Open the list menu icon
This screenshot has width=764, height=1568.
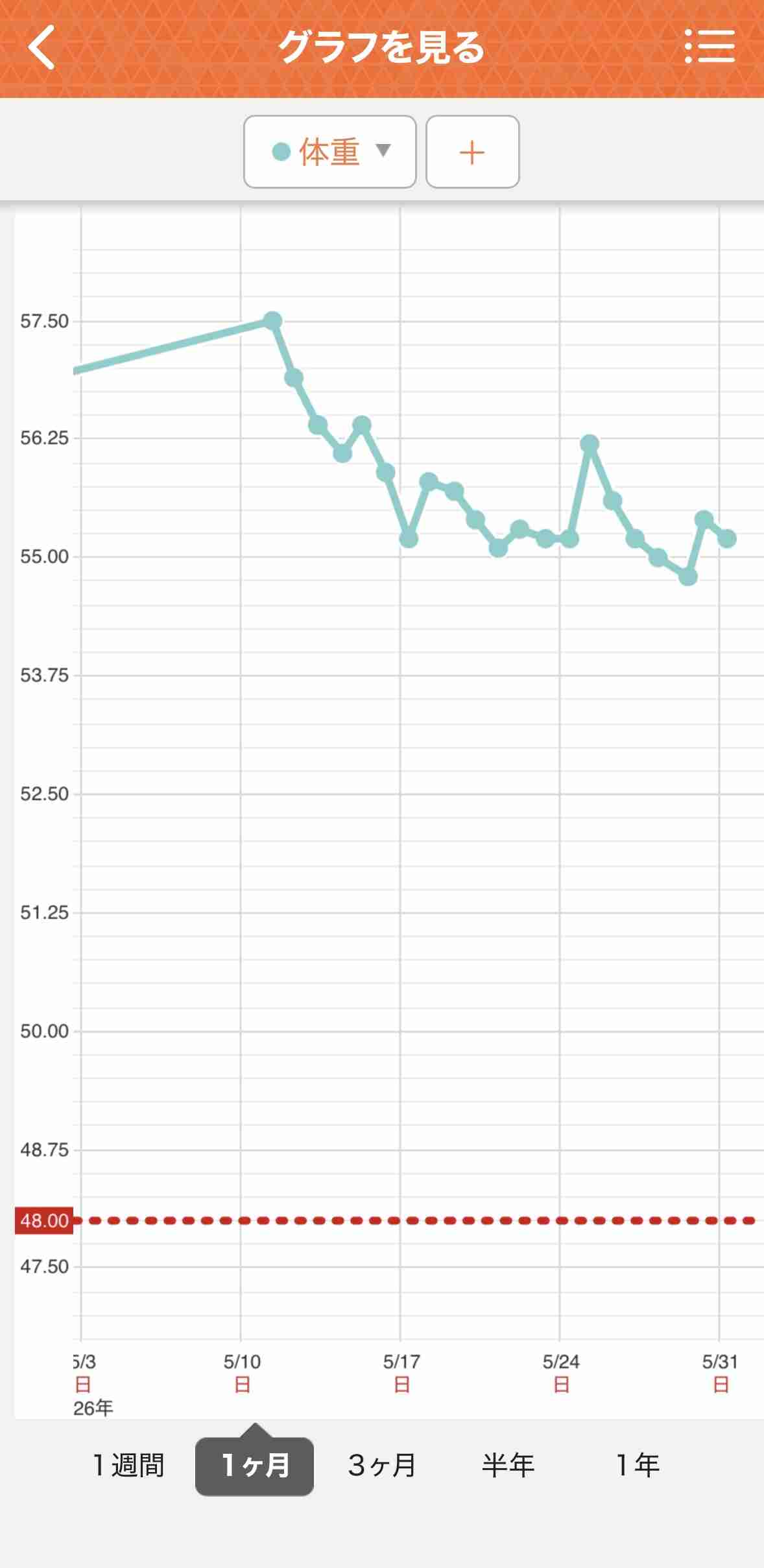[710, 47]
